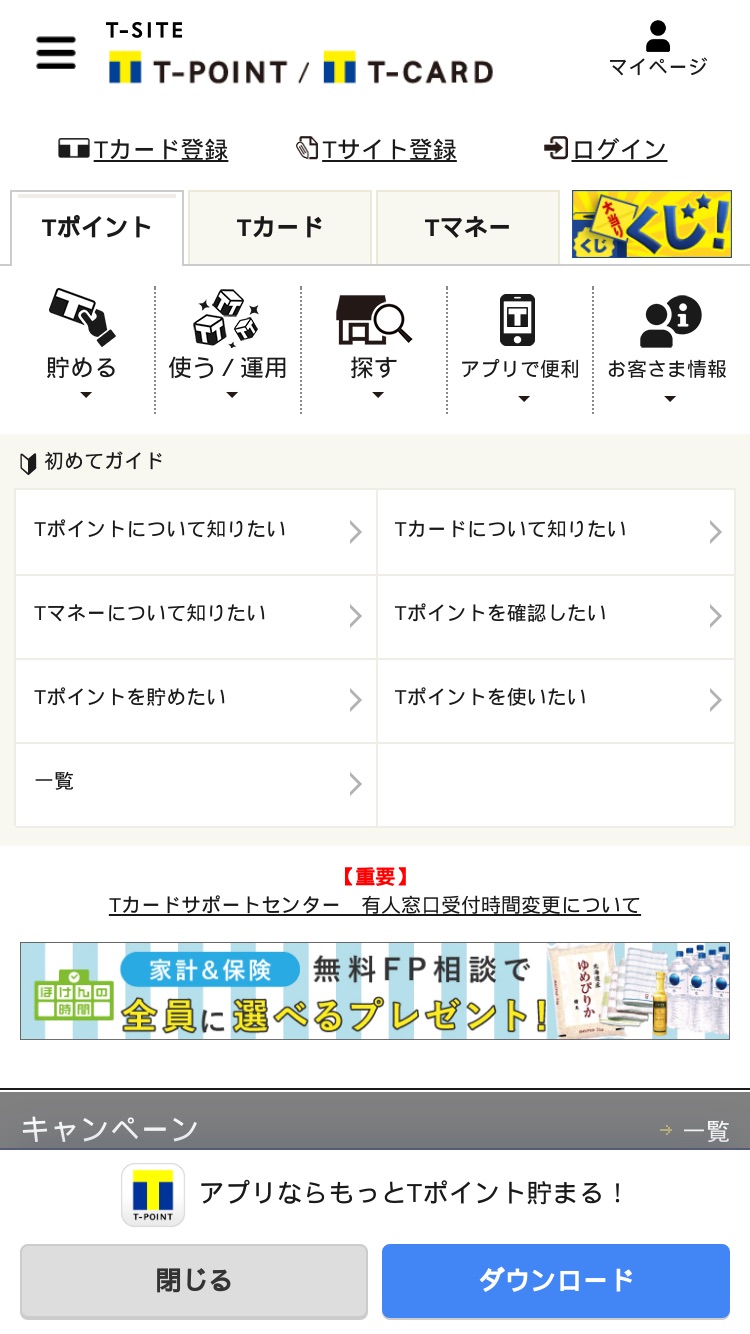
Task: Tap the ログイン link
Action: [x=605, y=150]
